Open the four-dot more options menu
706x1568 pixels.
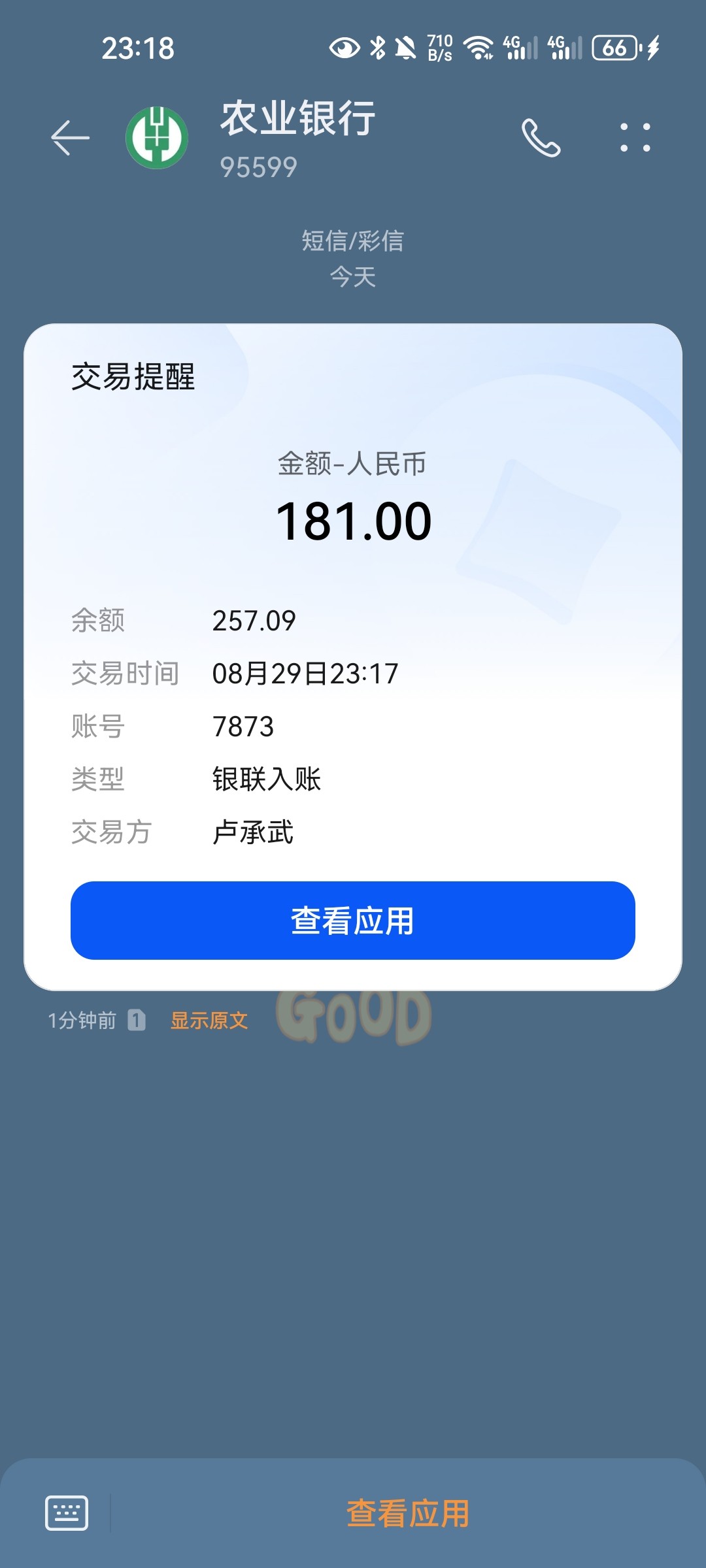click(x=635, y=138)
